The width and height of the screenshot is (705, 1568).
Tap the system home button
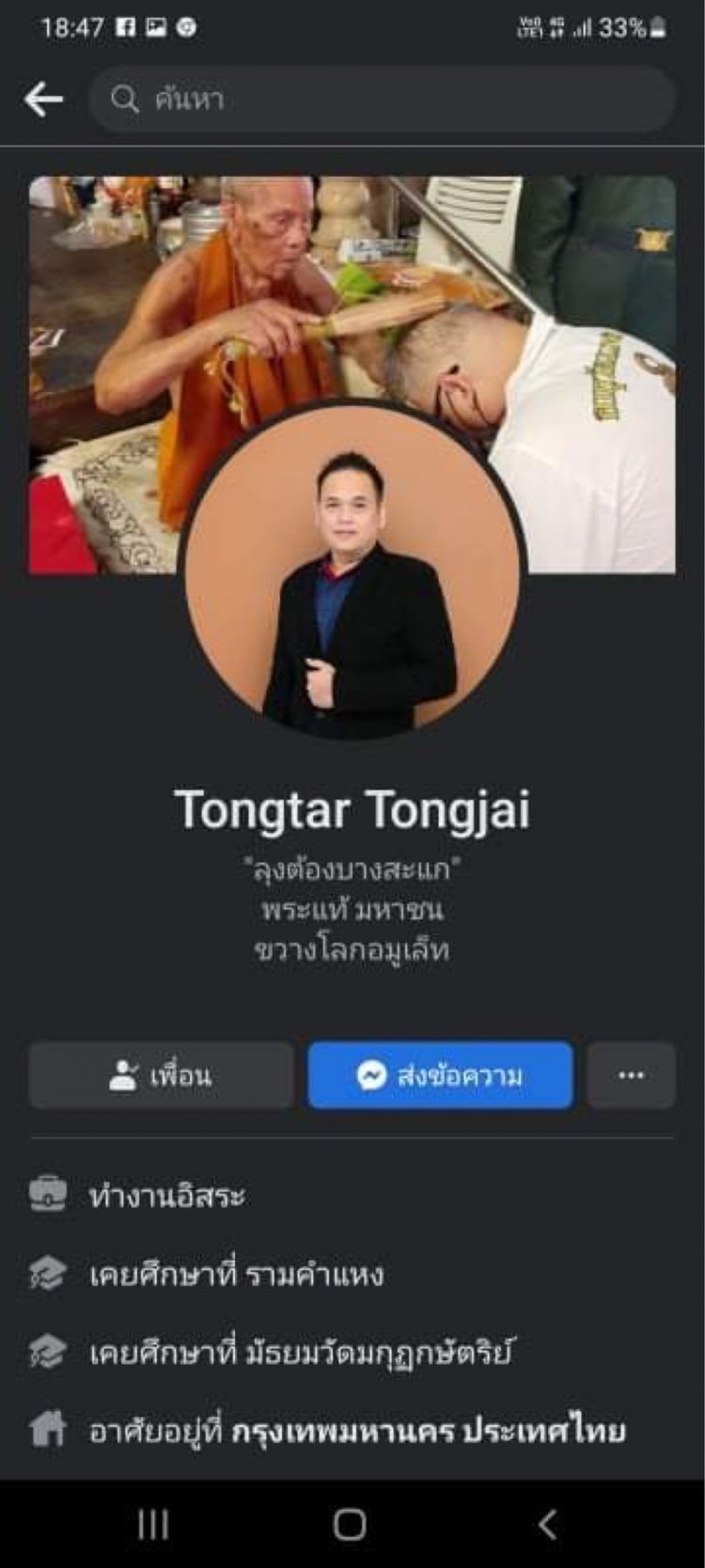coord(350,1524)
